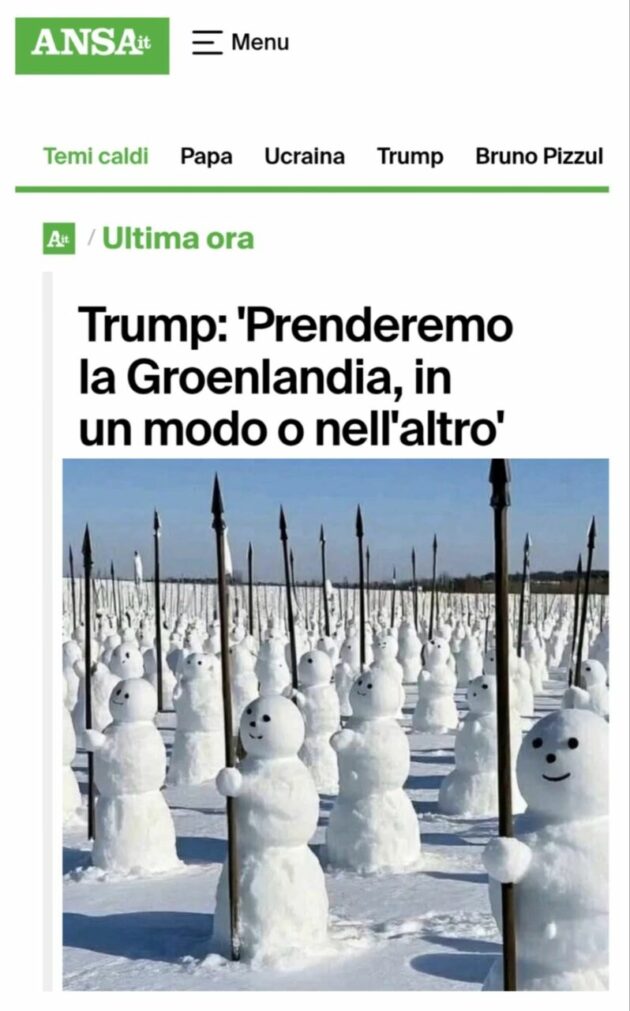
Task: Open the Papa hot topic
Action: point(206,157)
